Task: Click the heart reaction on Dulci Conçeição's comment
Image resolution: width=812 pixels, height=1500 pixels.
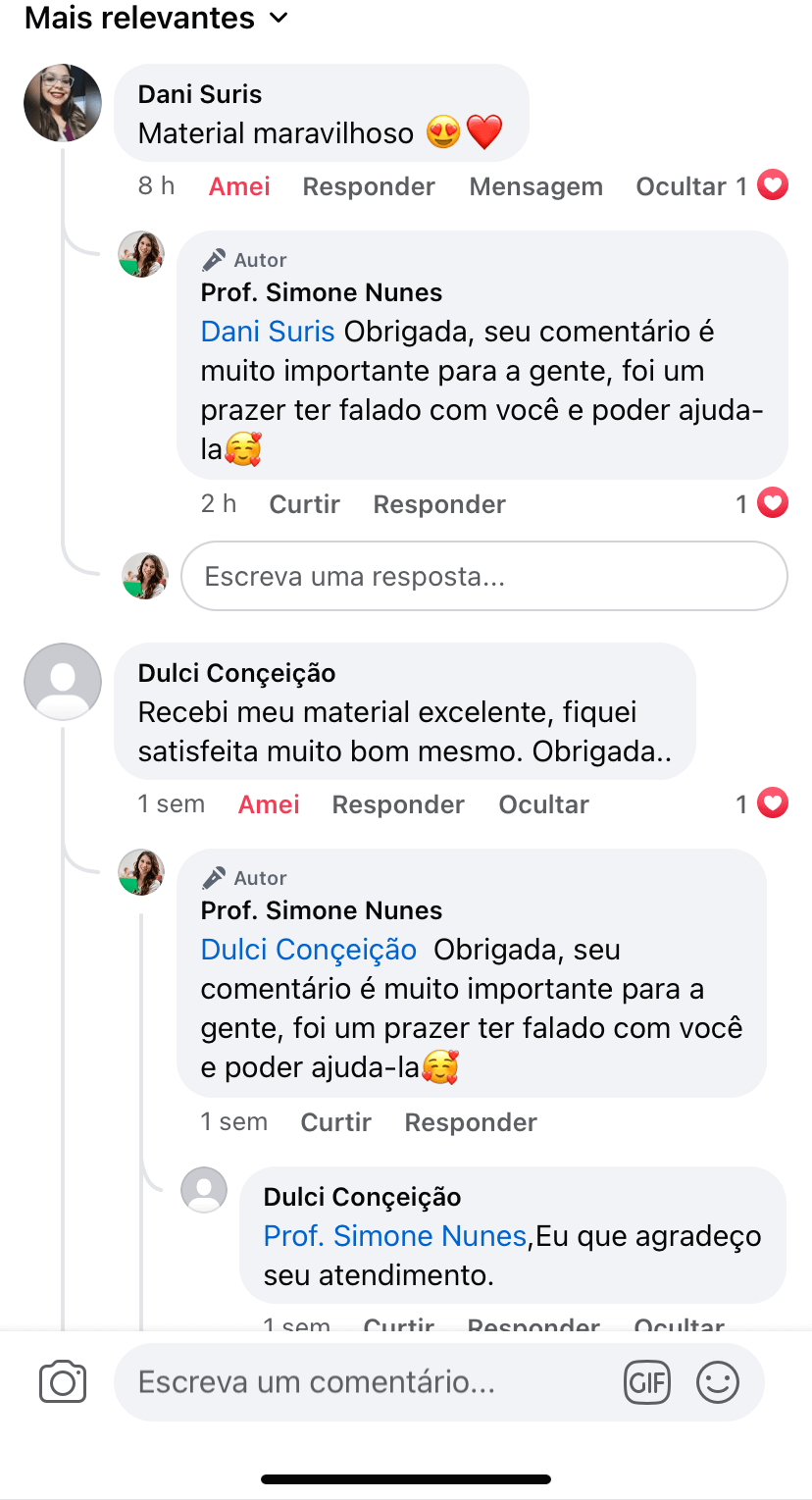Action: click(x=773, y=802)
